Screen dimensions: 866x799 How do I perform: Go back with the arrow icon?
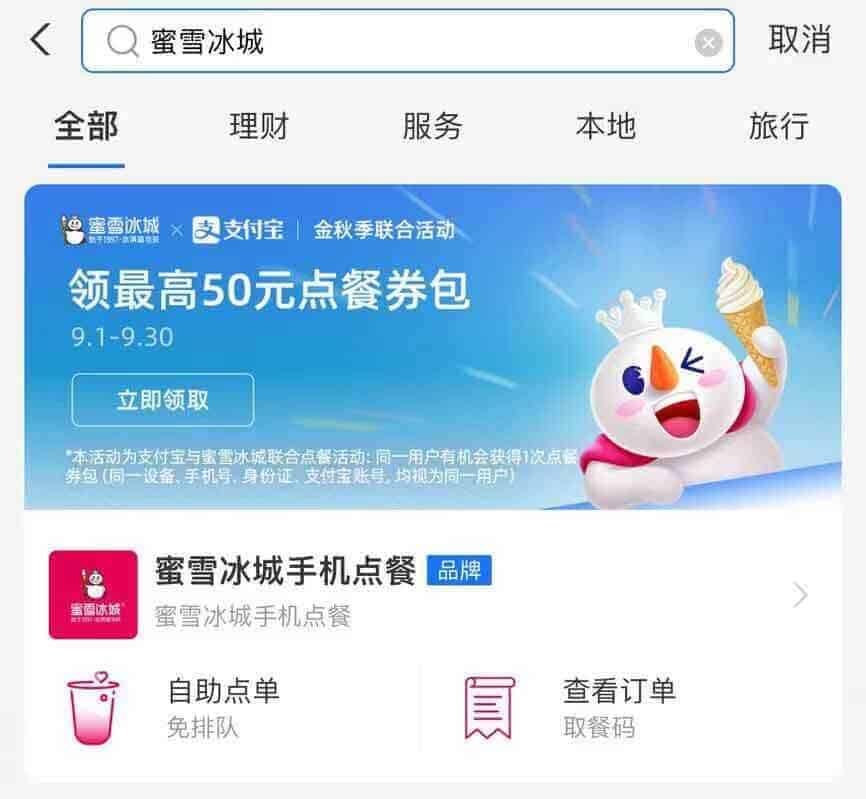40,40
